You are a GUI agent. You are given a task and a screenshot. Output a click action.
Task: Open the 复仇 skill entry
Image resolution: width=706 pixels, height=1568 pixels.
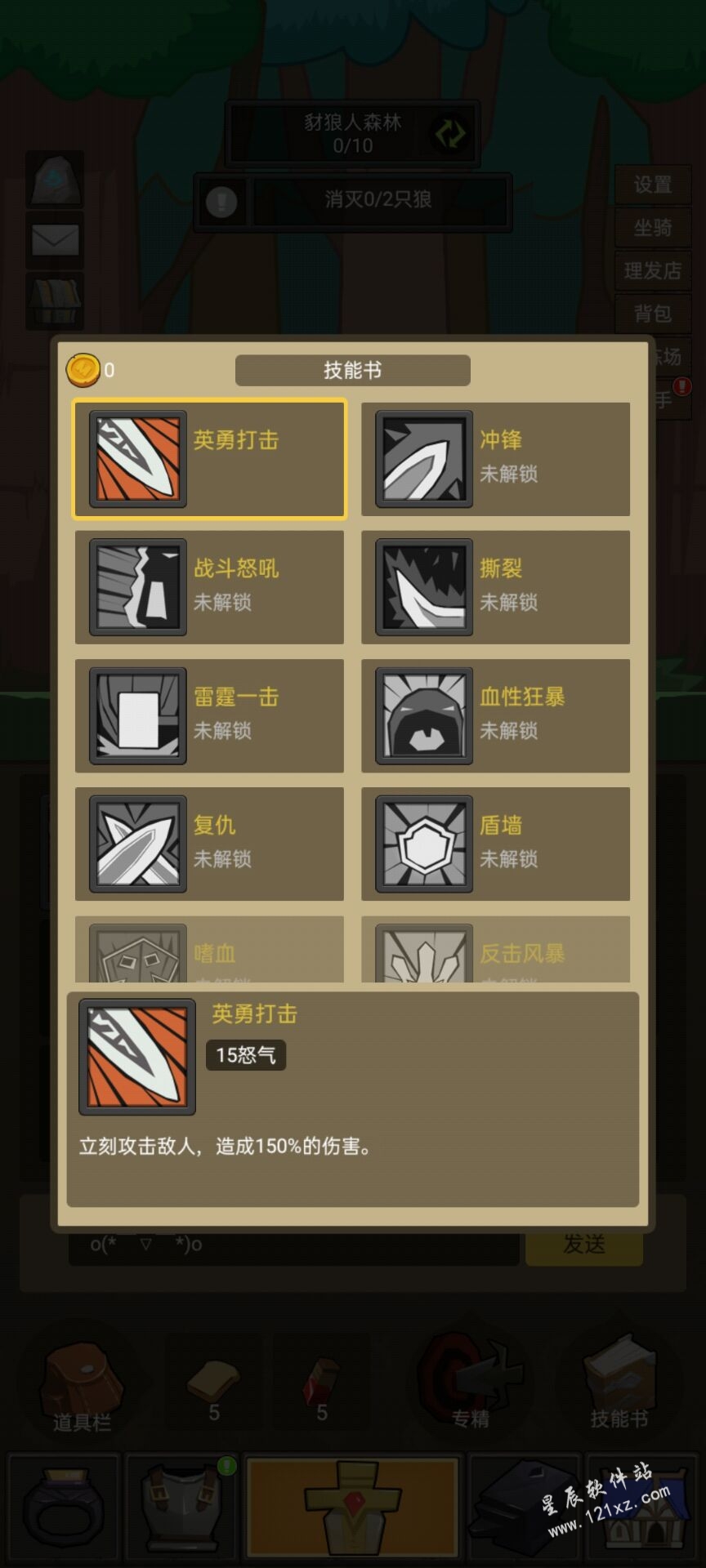pyautogui.click(x=209, y=844)
